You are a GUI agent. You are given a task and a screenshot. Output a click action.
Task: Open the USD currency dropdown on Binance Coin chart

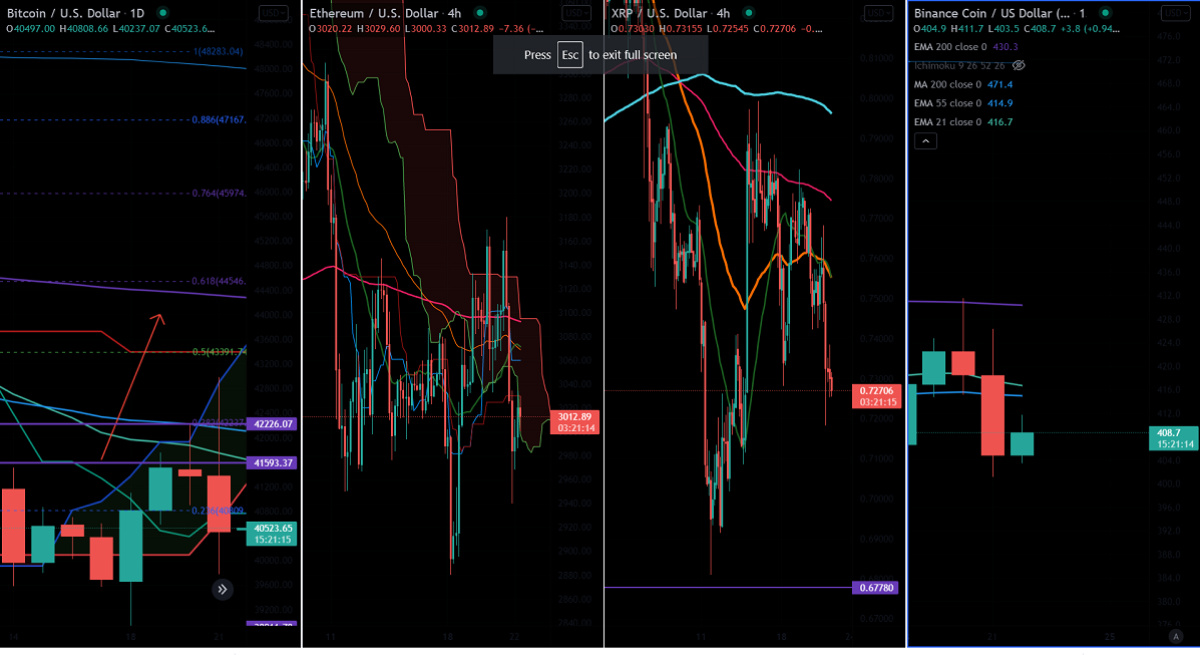tap(1172, 13)
